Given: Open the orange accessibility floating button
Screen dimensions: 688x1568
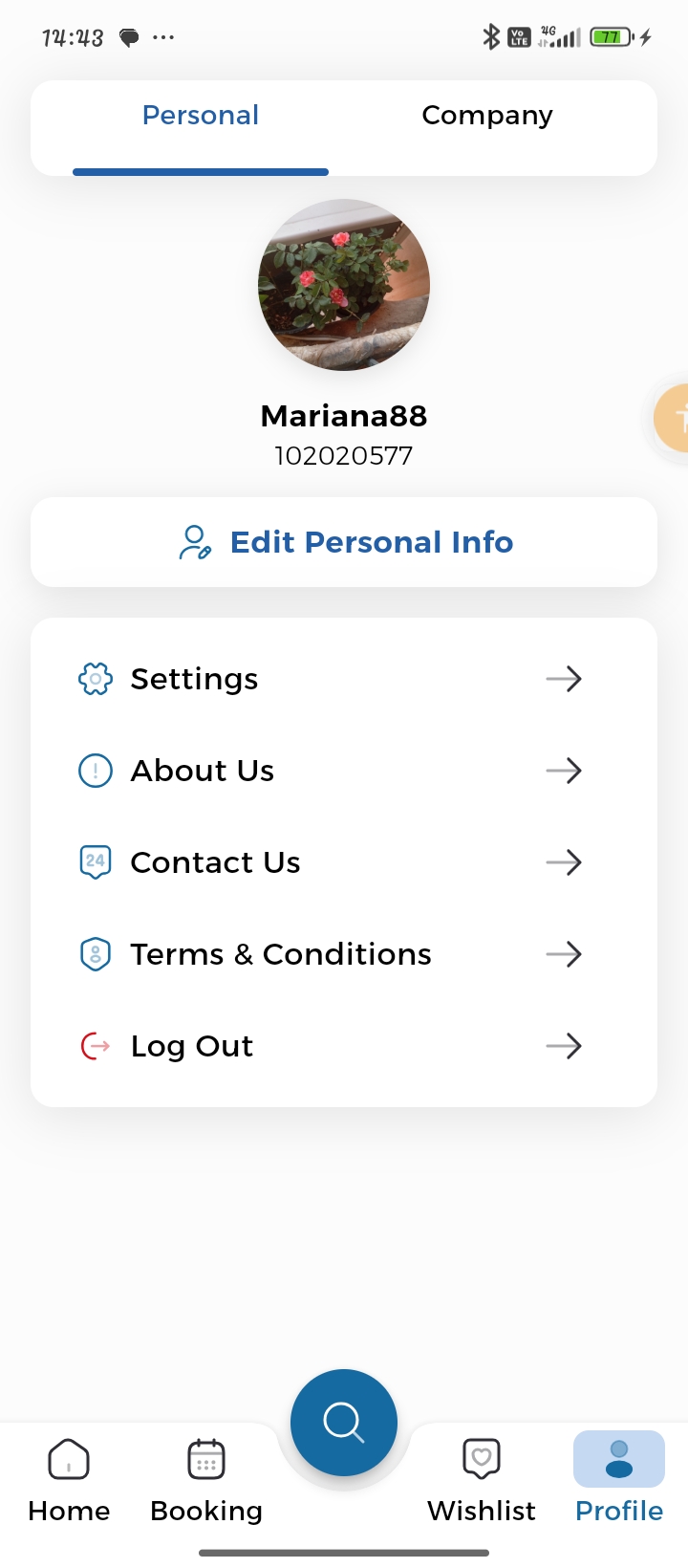Looking at the screenshot, I should tap(674, 418).
